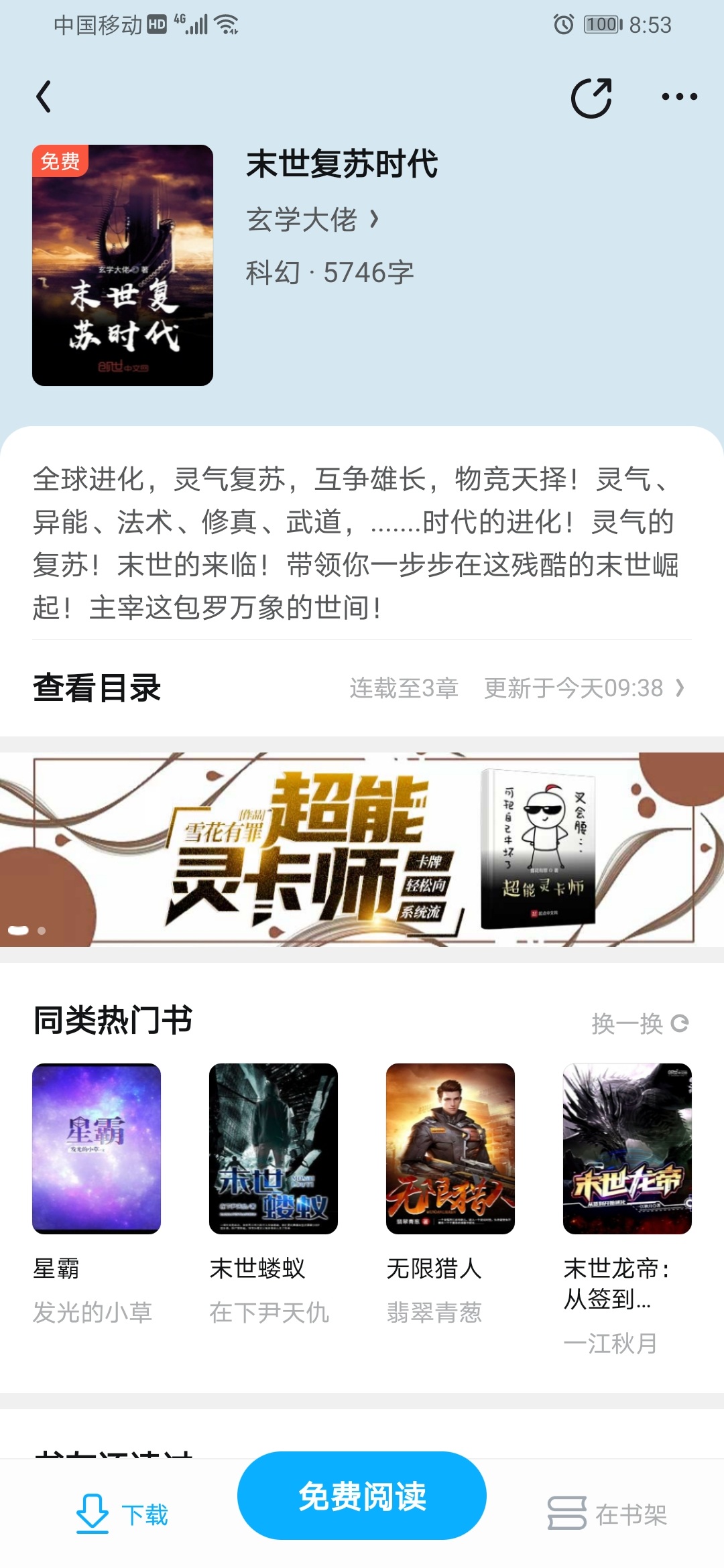The image size is (724, 1568).
Task: Open the book 末世蝼蚁
Action: pos(274,1149)
